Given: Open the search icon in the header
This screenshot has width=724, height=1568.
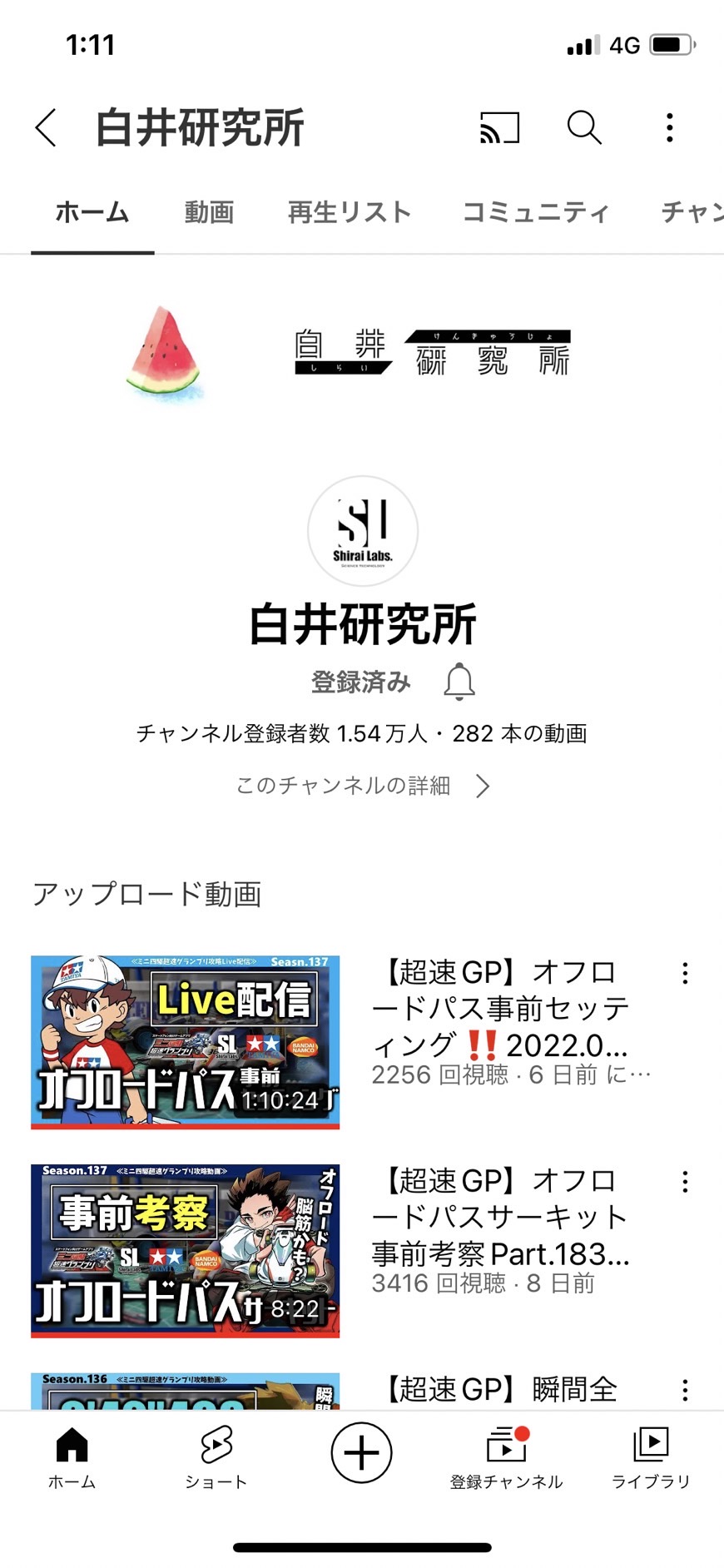Looking at the screenshot, I should (x=584, y=128).
